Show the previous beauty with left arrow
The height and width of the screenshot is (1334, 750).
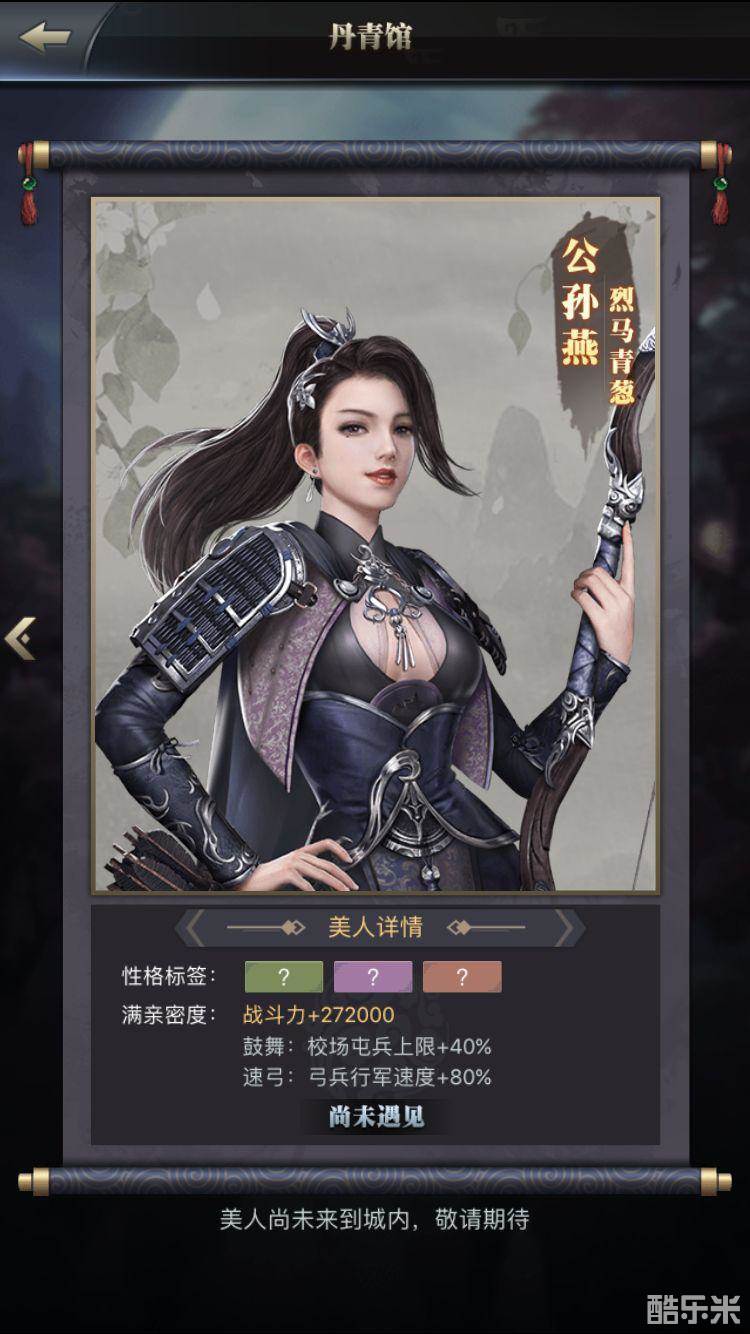[x=20, y=639]
